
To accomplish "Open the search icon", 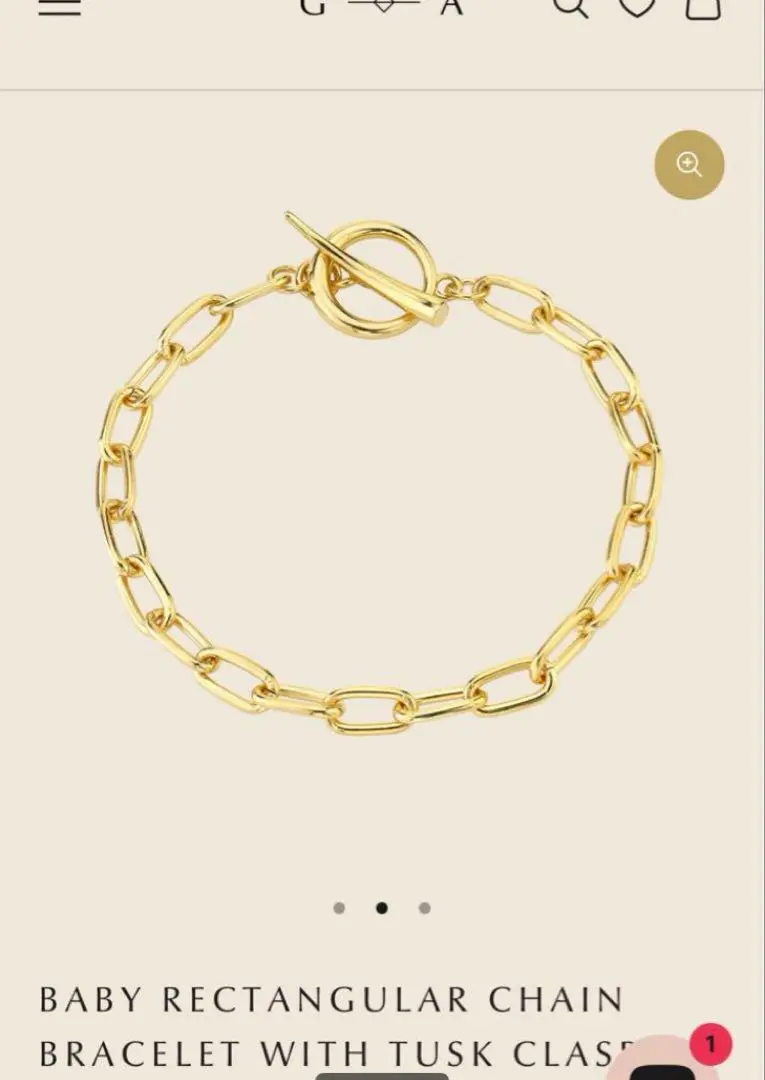I will pos(571,6).
